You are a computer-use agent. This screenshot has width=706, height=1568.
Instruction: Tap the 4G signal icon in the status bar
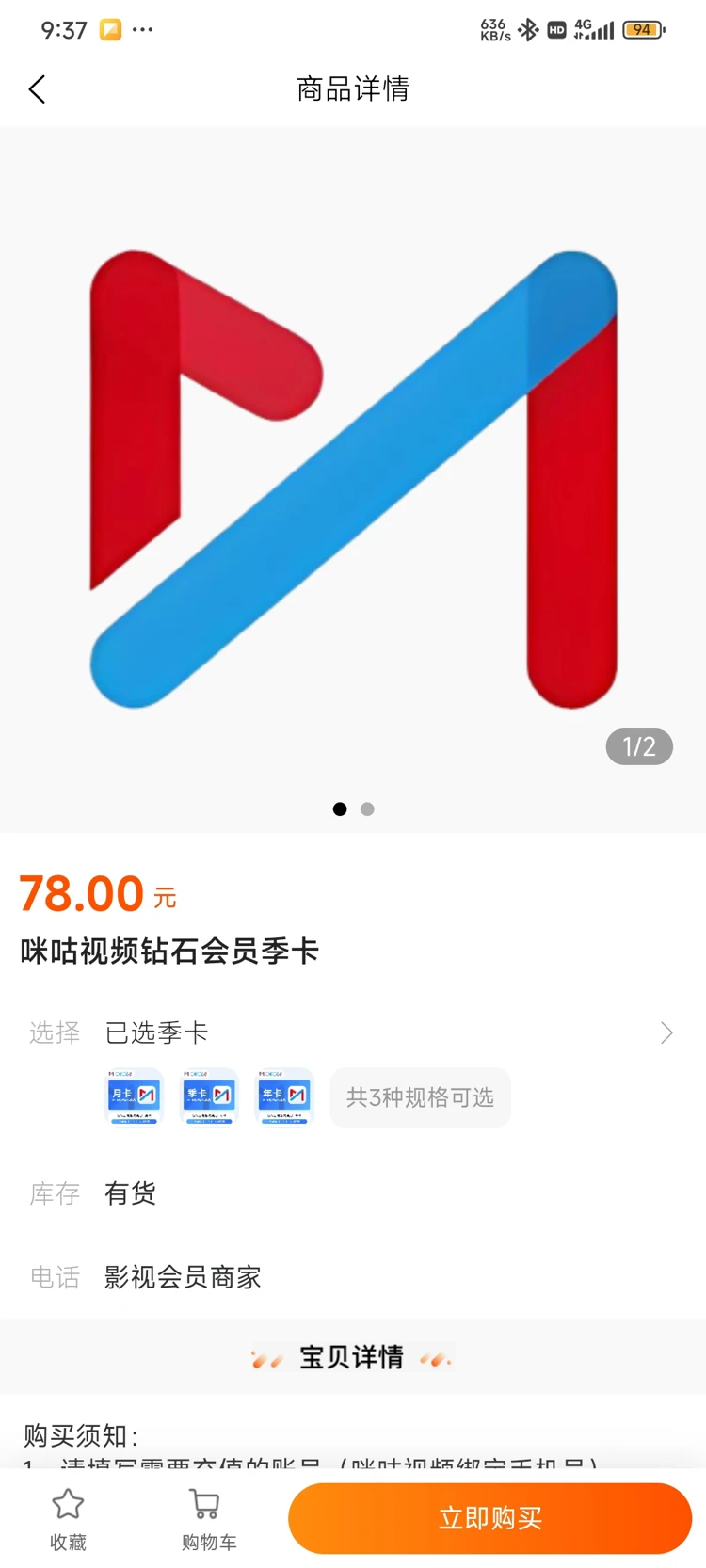click(594, 29)
